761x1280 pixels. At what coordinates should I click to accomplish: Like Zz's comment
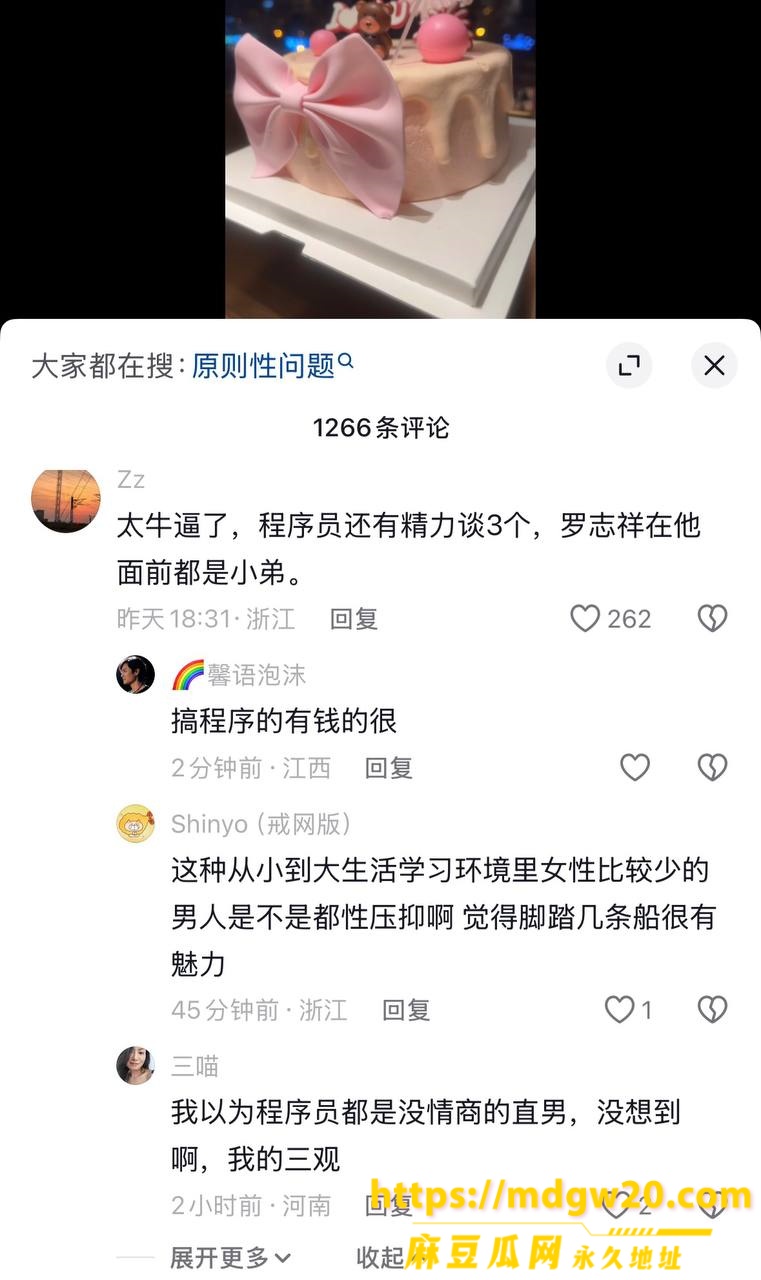pos(585,619)
